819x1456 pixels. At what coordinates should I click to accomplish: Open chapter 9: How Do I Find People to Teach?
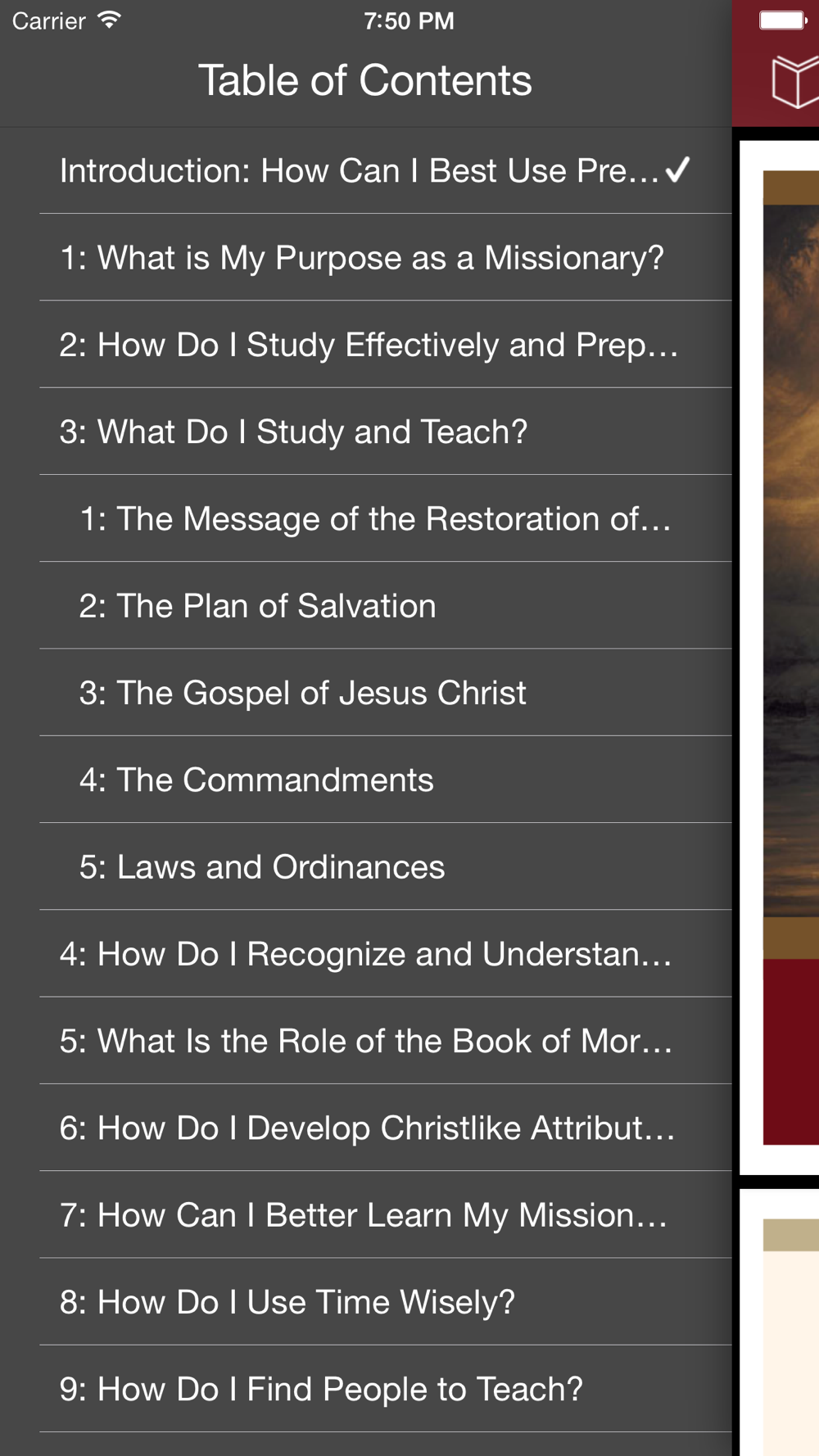[x=366, y=1388]
